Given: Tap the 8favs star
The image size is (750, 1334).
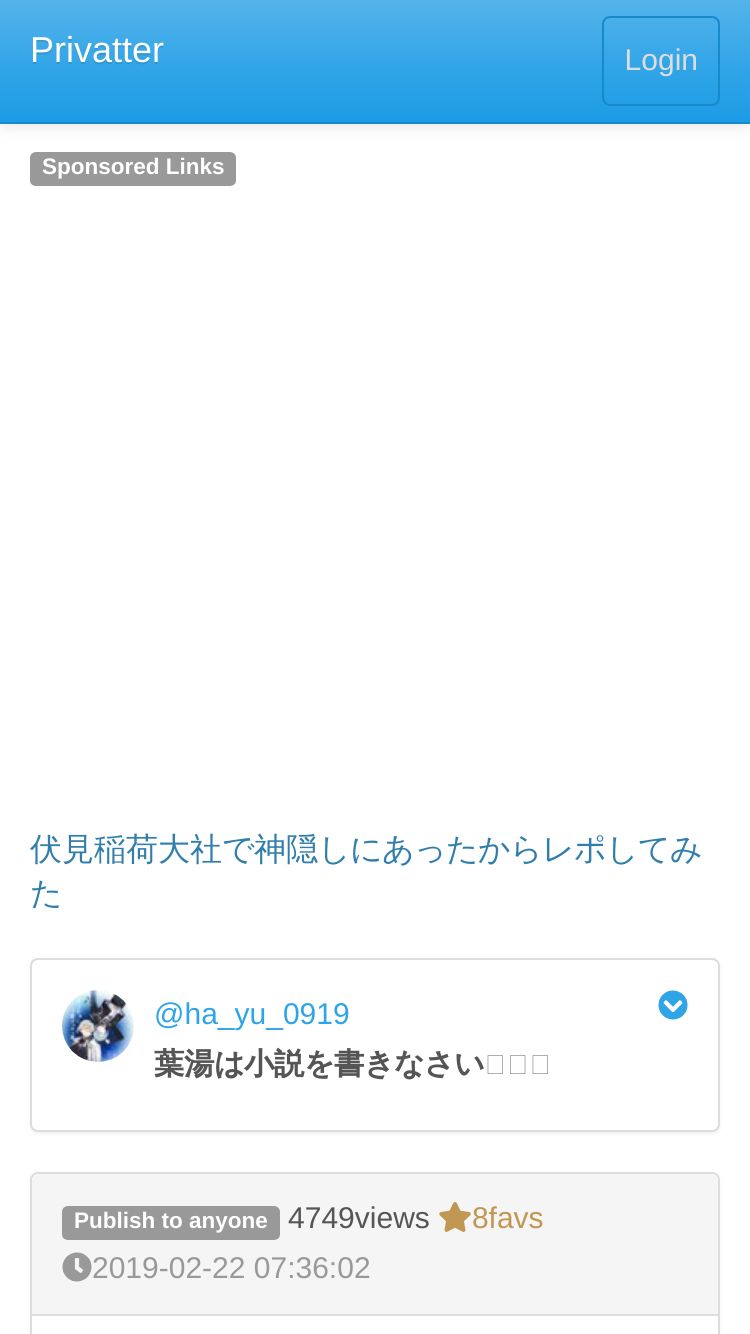Looking at the screenshot, I should point(455,1218).
